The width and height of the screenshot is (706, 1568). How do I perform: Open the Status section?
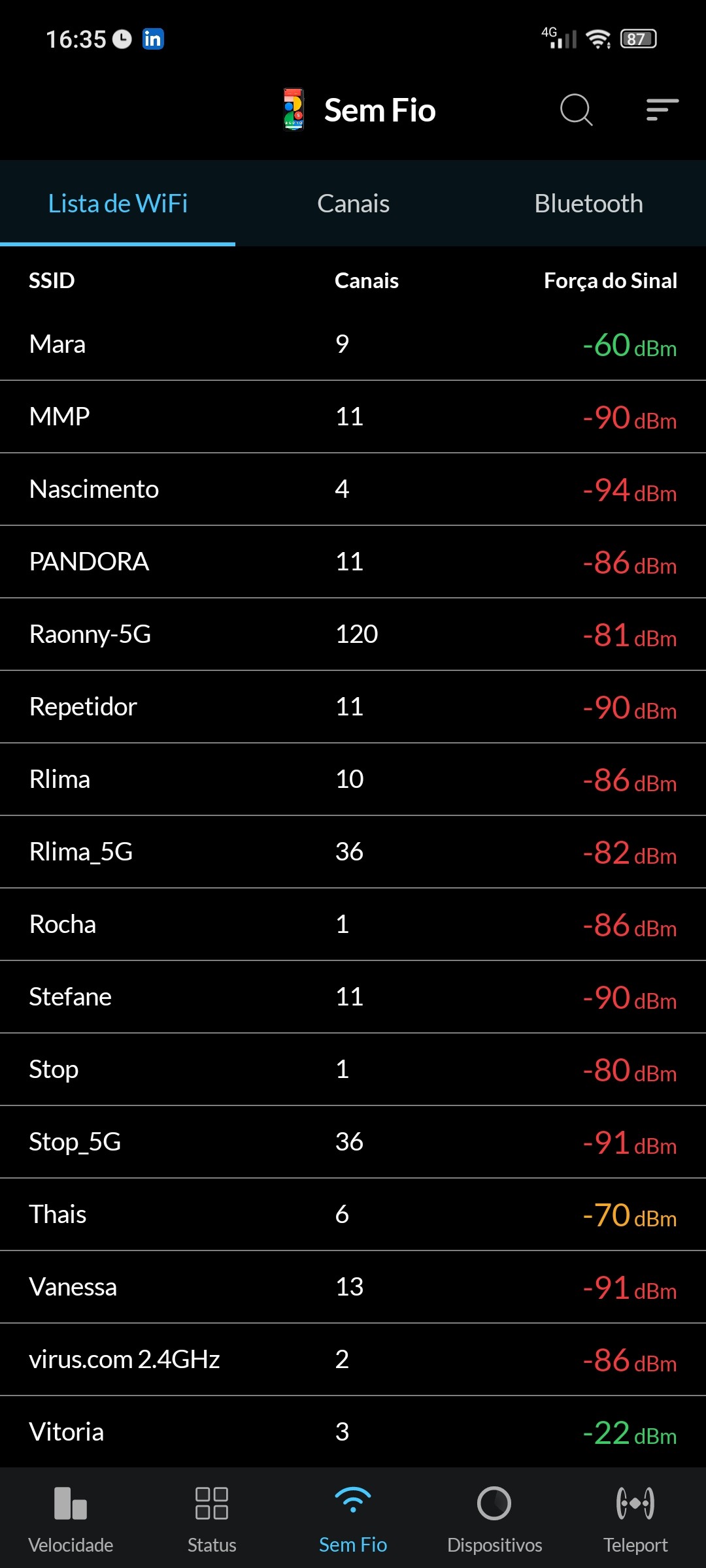[212, 1518]
